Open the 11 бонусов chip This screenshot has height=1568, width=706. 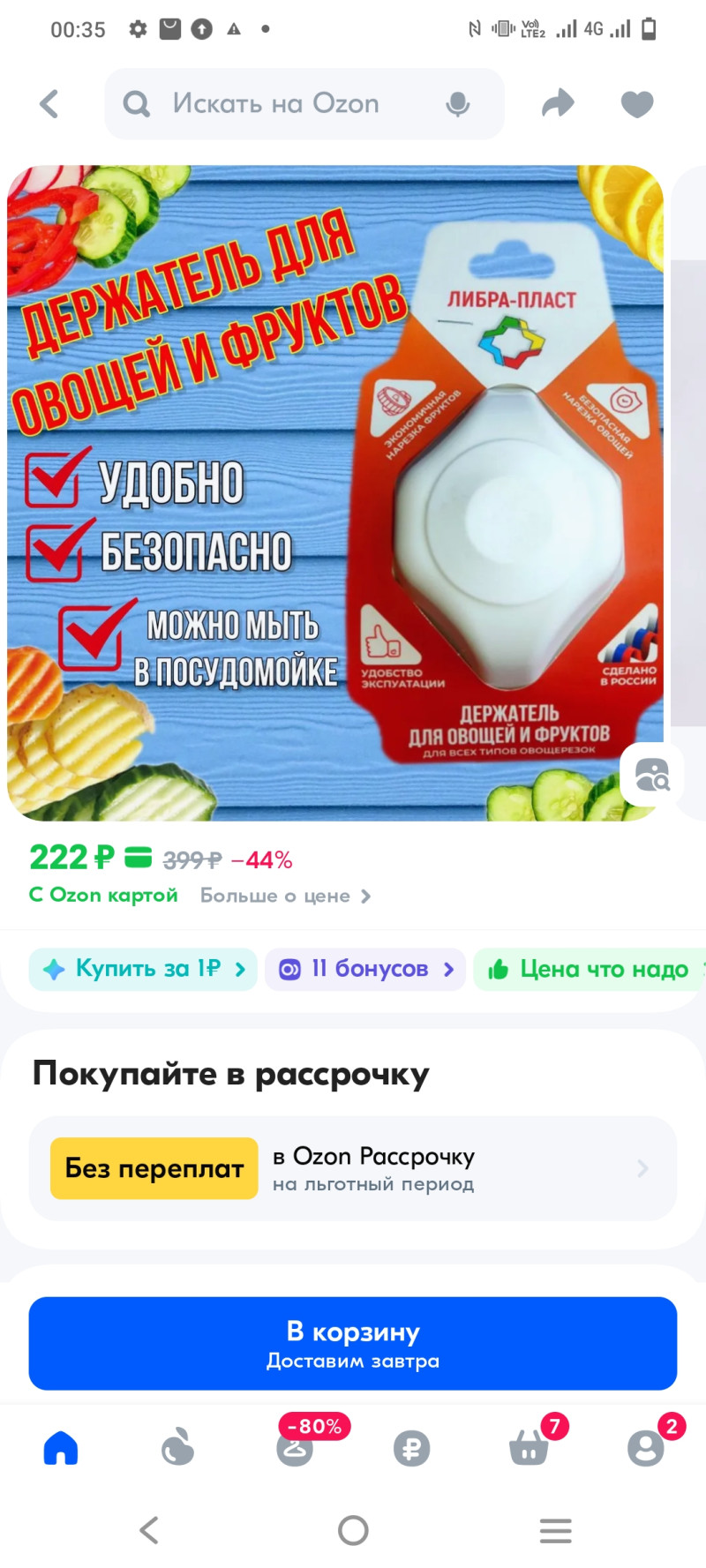click(365, 969)
